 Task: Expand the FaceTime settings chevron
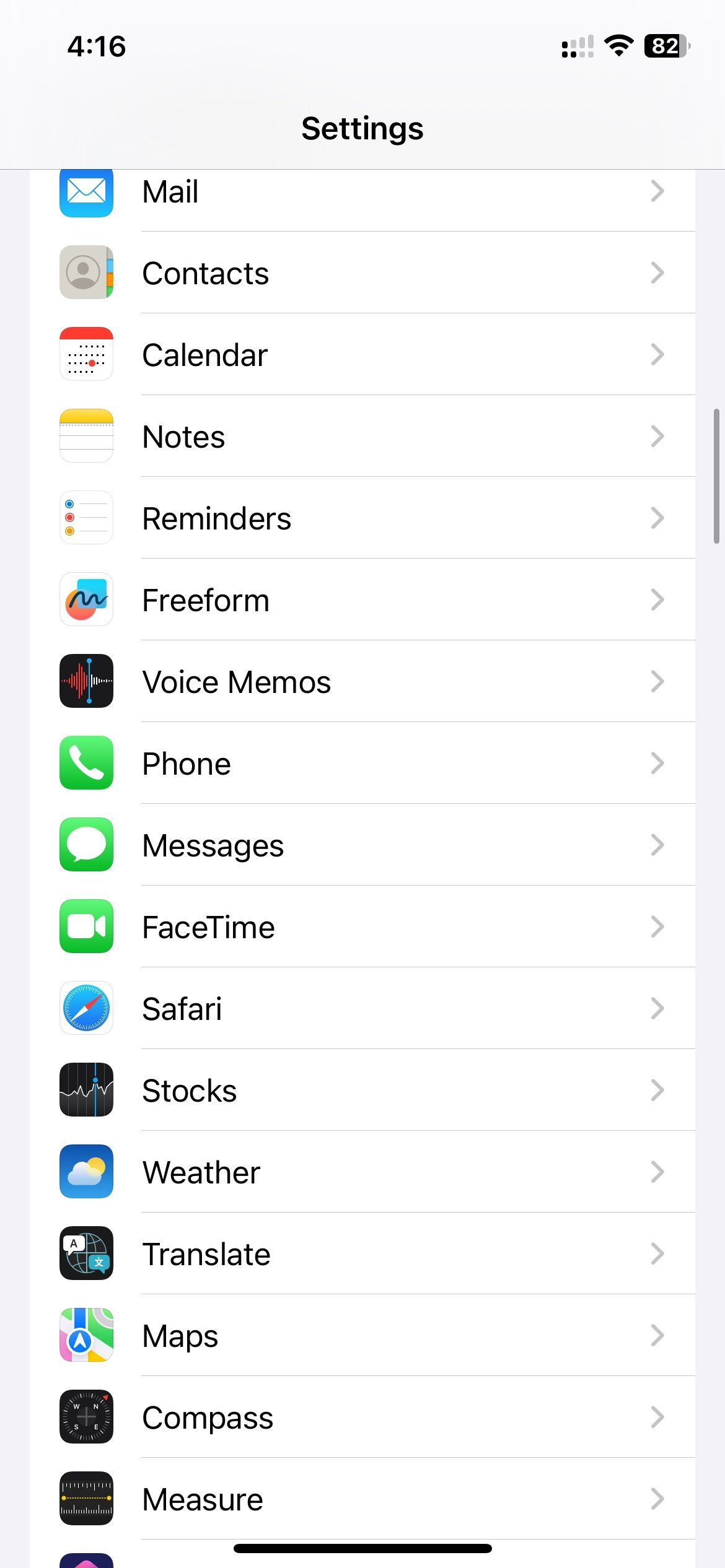click(x=657, y=926)
